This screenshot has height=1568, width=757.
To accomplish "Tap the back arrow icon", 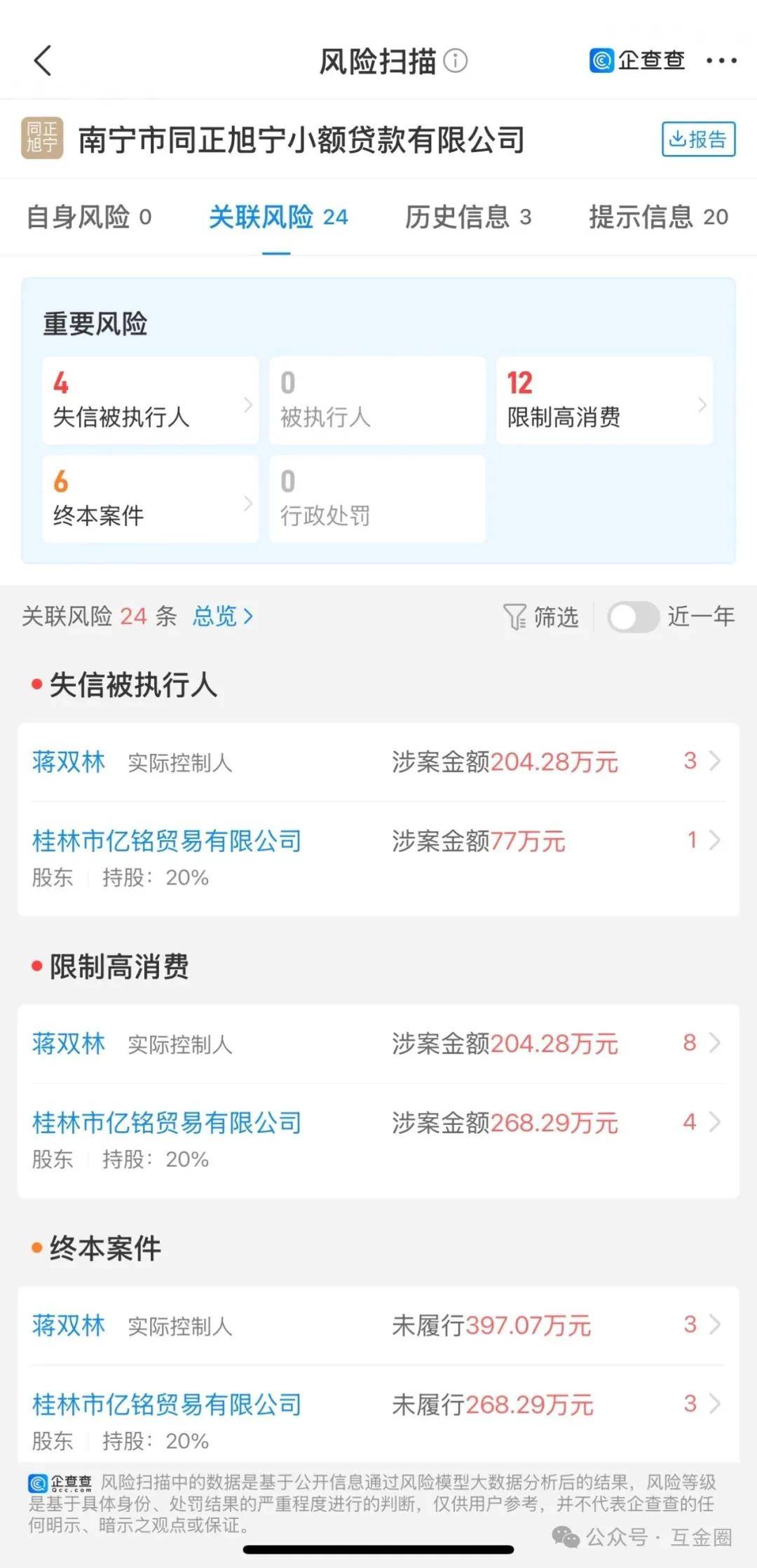I will coord(43,61).
